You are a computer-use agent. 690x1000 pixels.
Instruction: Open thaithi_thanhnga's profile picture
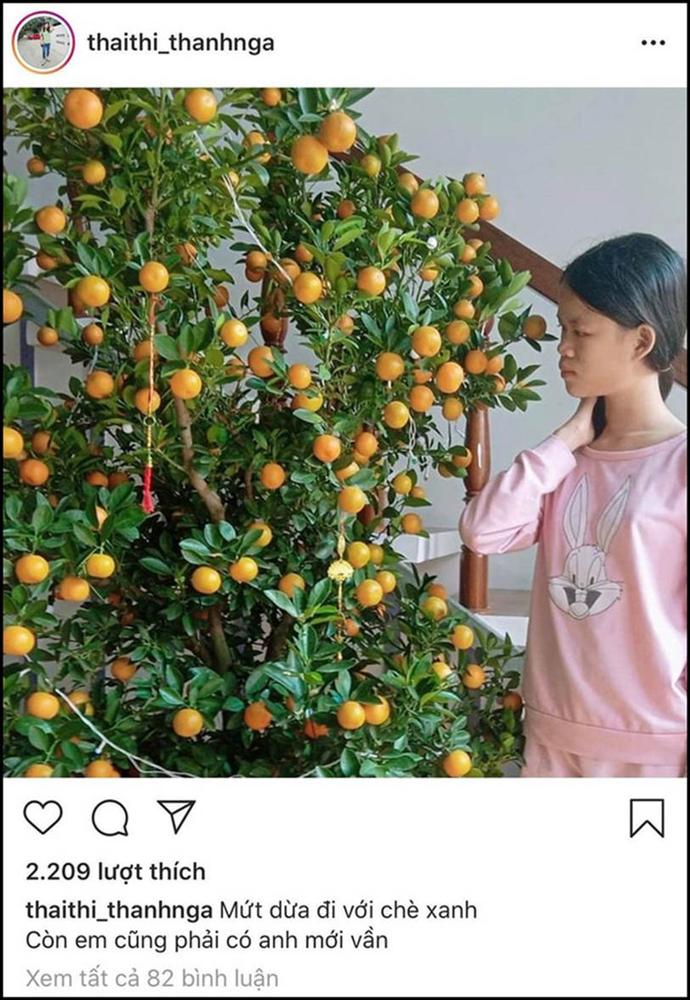[x=43, y=43]
